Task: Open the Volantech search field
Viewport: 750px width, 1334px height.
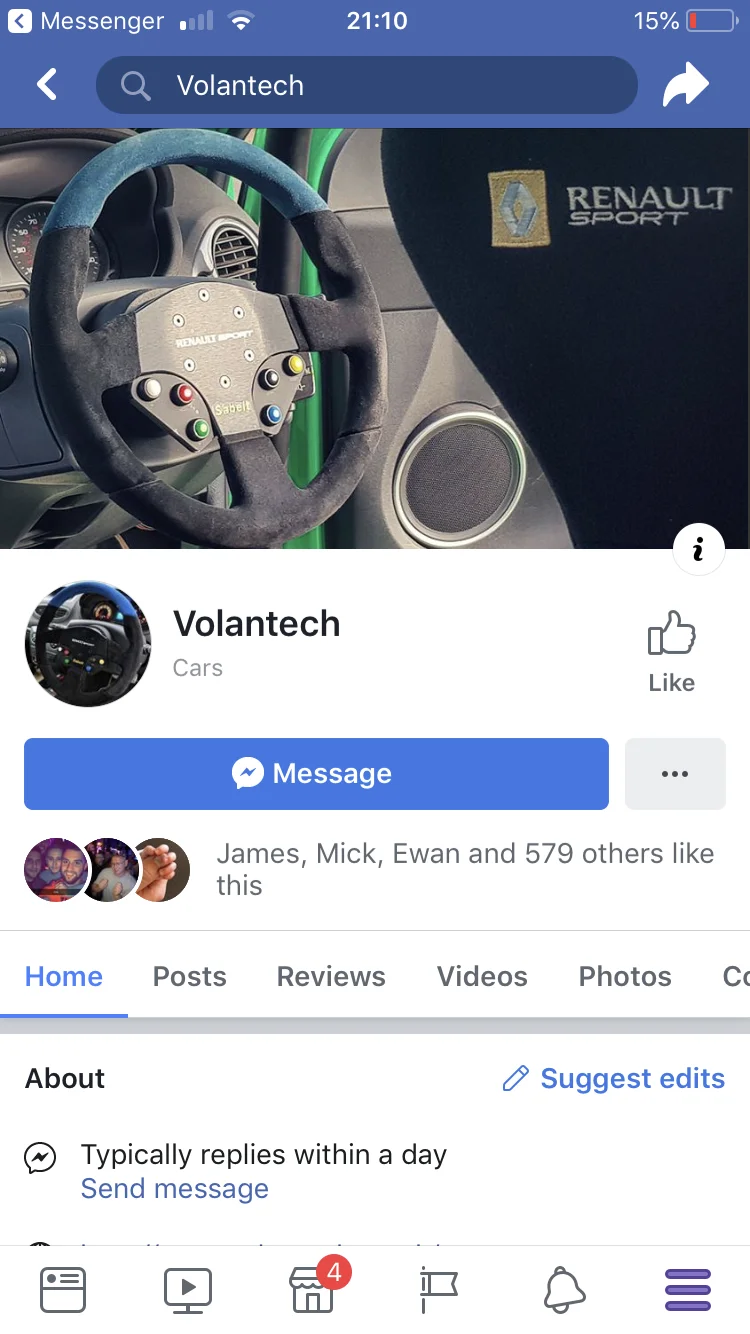Action: [366, 85]
